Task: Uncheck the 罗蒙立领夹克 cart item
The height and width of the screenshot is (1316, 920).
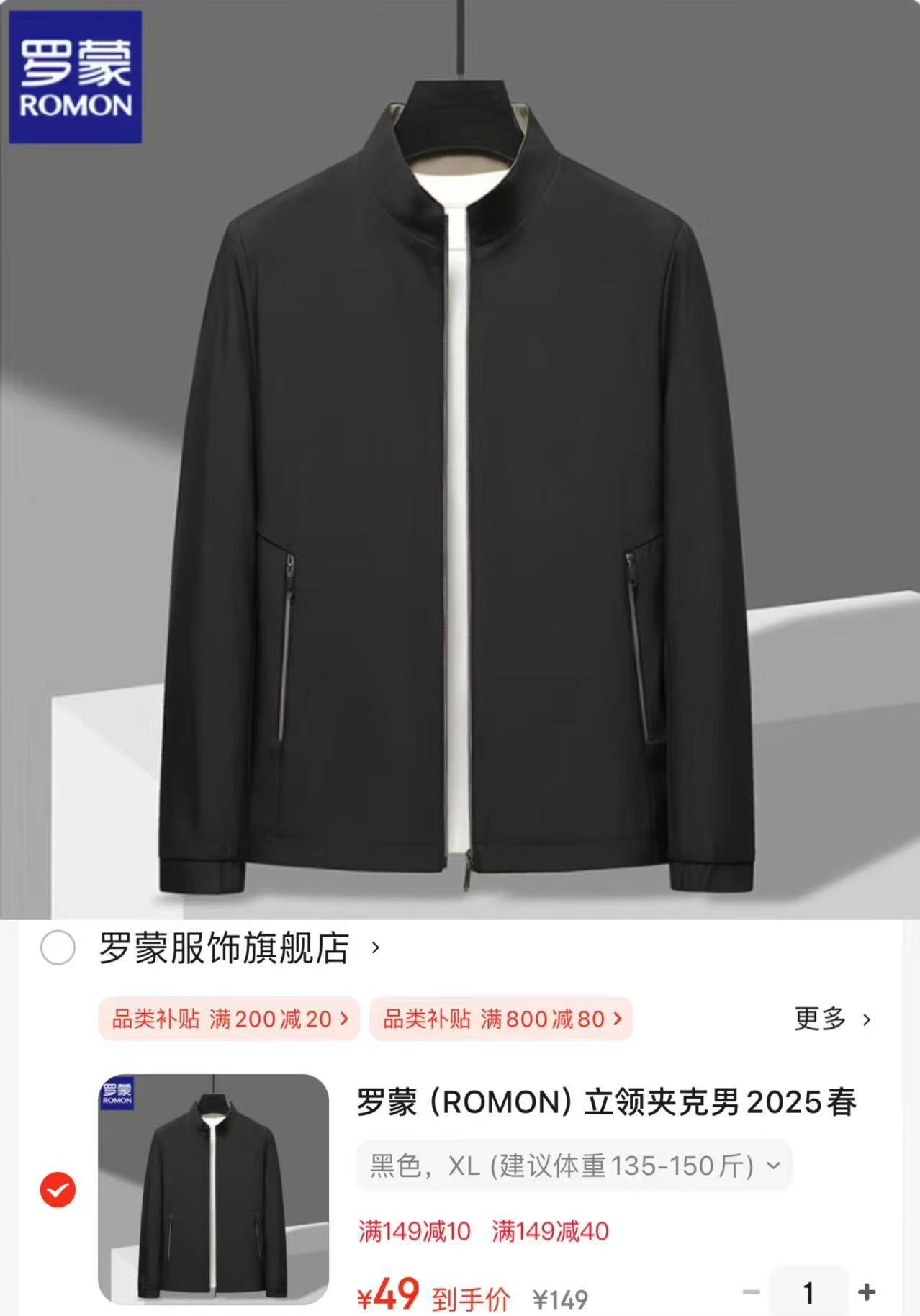Action: (x=58, y=1189)
